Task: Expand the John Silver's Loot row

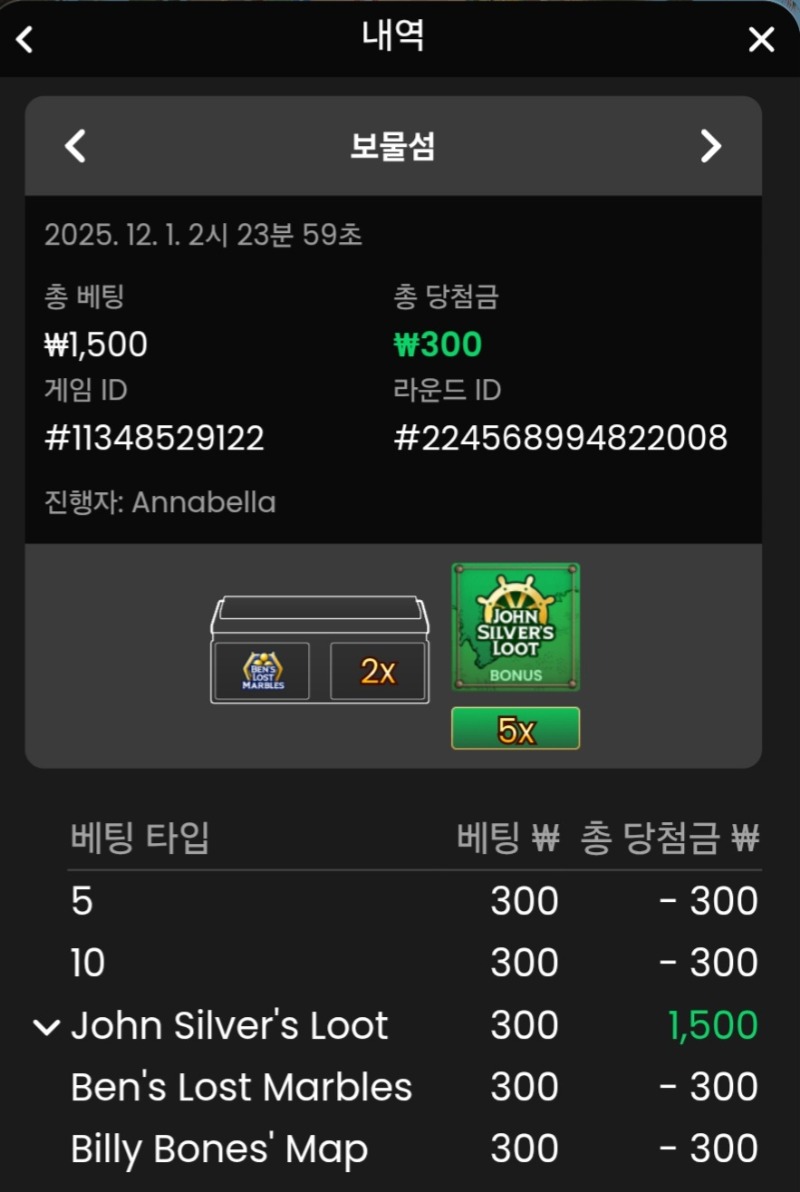Action: pyautogui.click(x=47, y=1026)
